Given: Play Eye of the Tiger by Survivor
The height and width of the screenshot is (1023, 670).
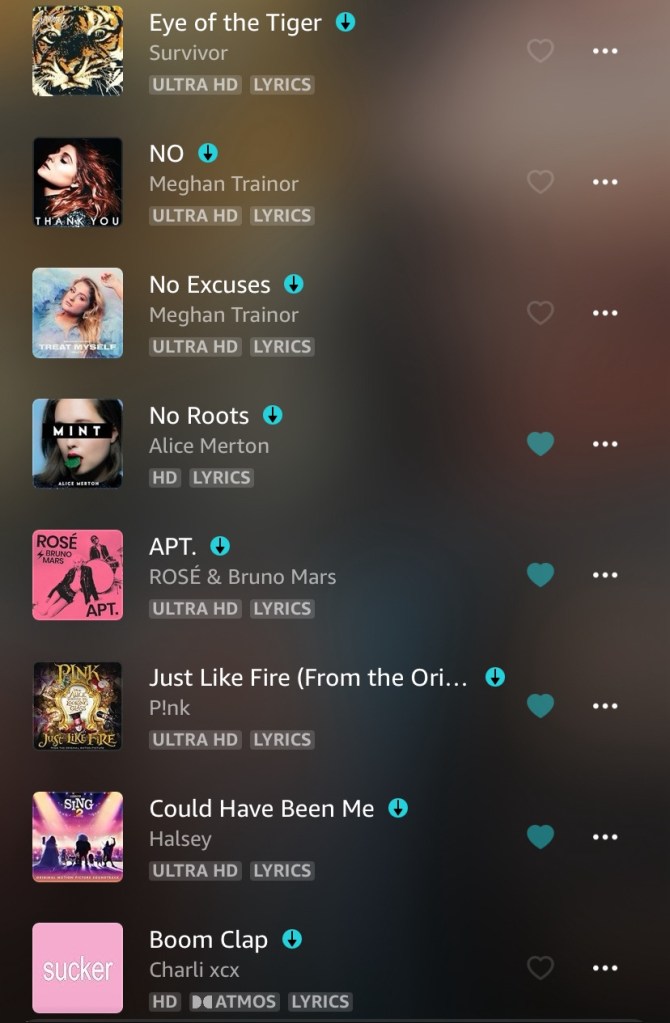Looking at the screenshot, I should [235, 22].
